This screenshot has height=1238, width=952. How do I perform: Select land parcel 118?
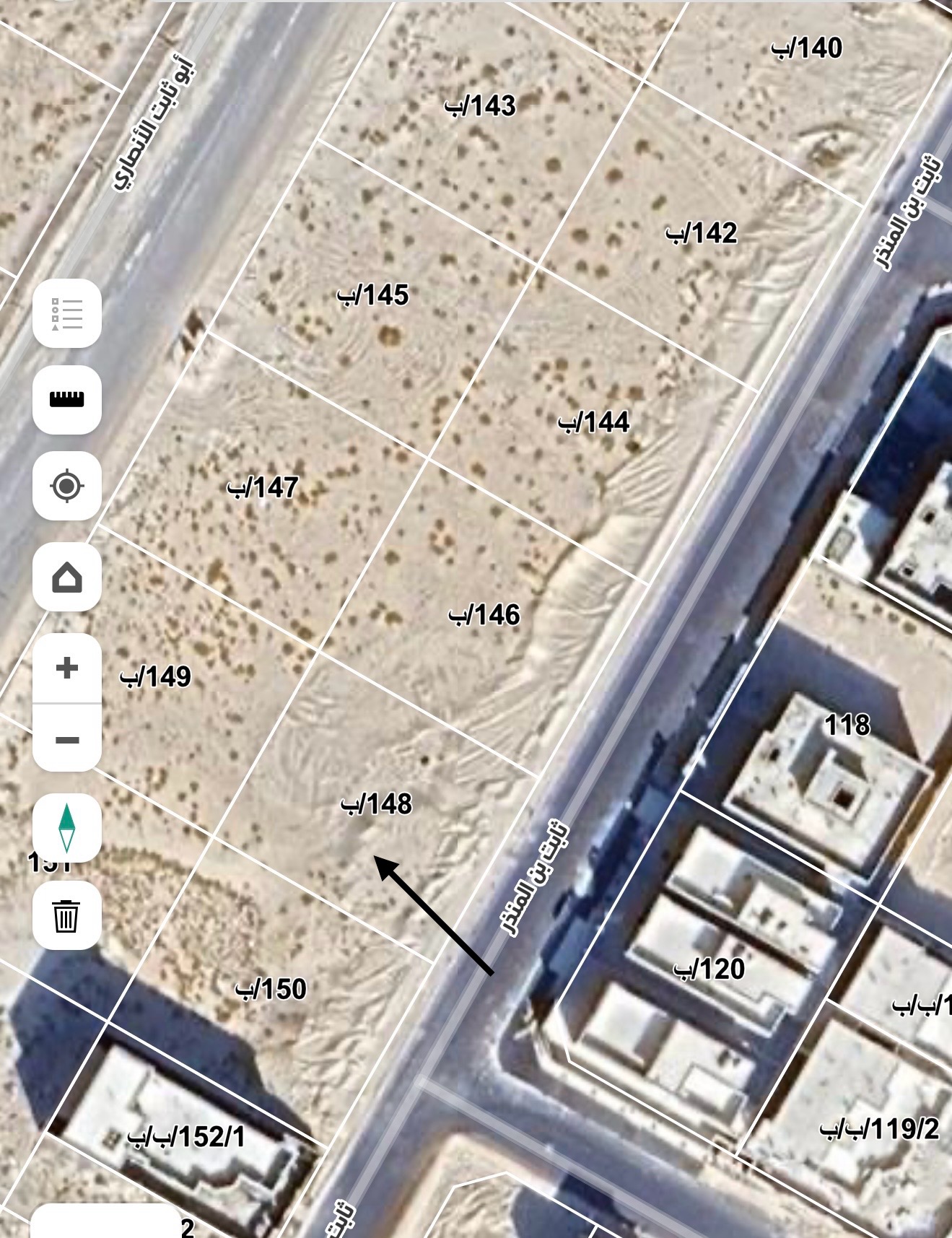(847, 725)
